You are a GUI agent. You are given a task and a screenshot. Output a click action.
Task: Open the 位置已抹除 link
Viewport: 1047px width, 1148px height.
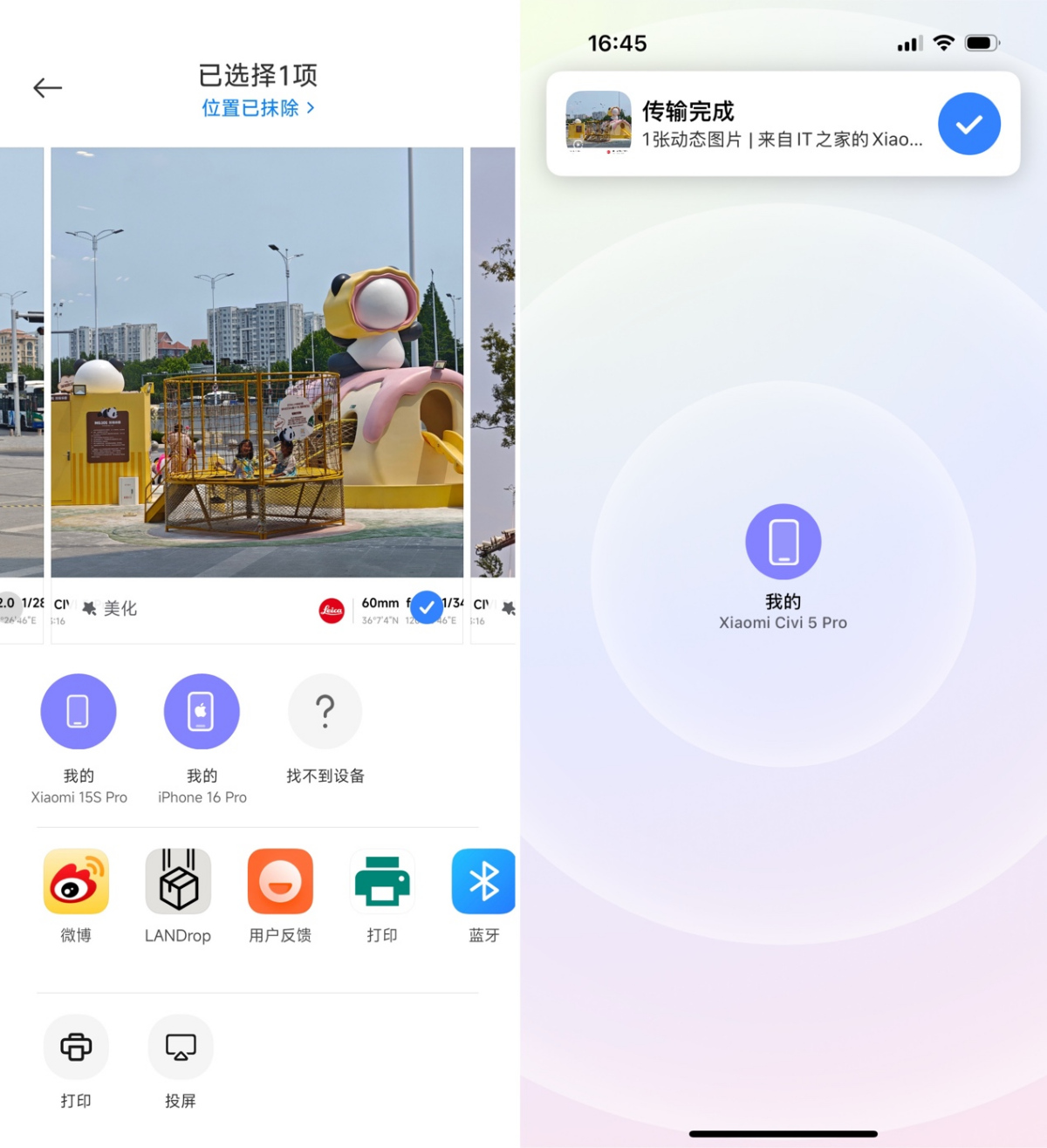click(x=257, y=108)
